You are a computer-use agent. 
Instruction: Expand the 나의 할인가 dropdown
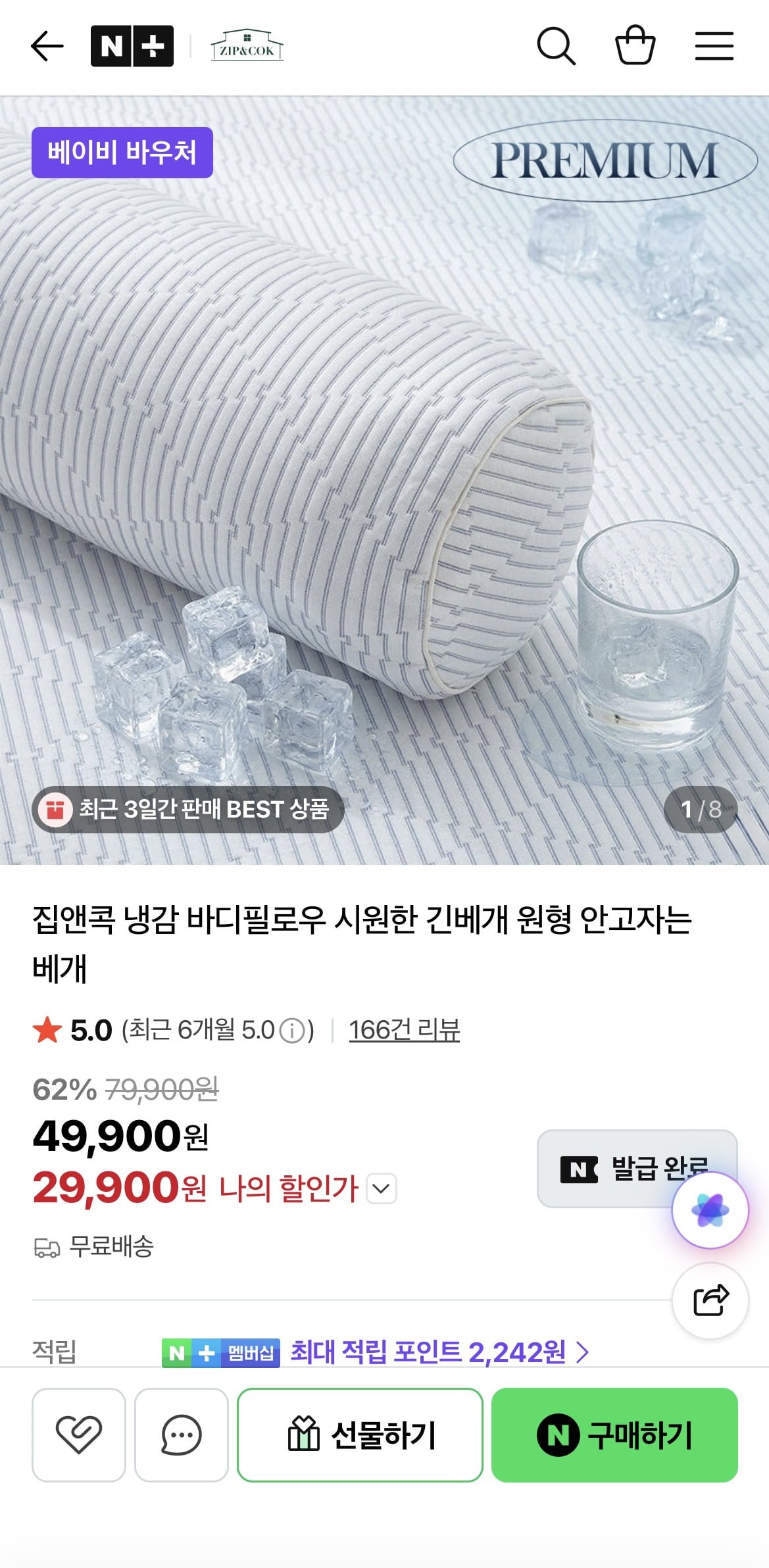[x=382, y=1188]
